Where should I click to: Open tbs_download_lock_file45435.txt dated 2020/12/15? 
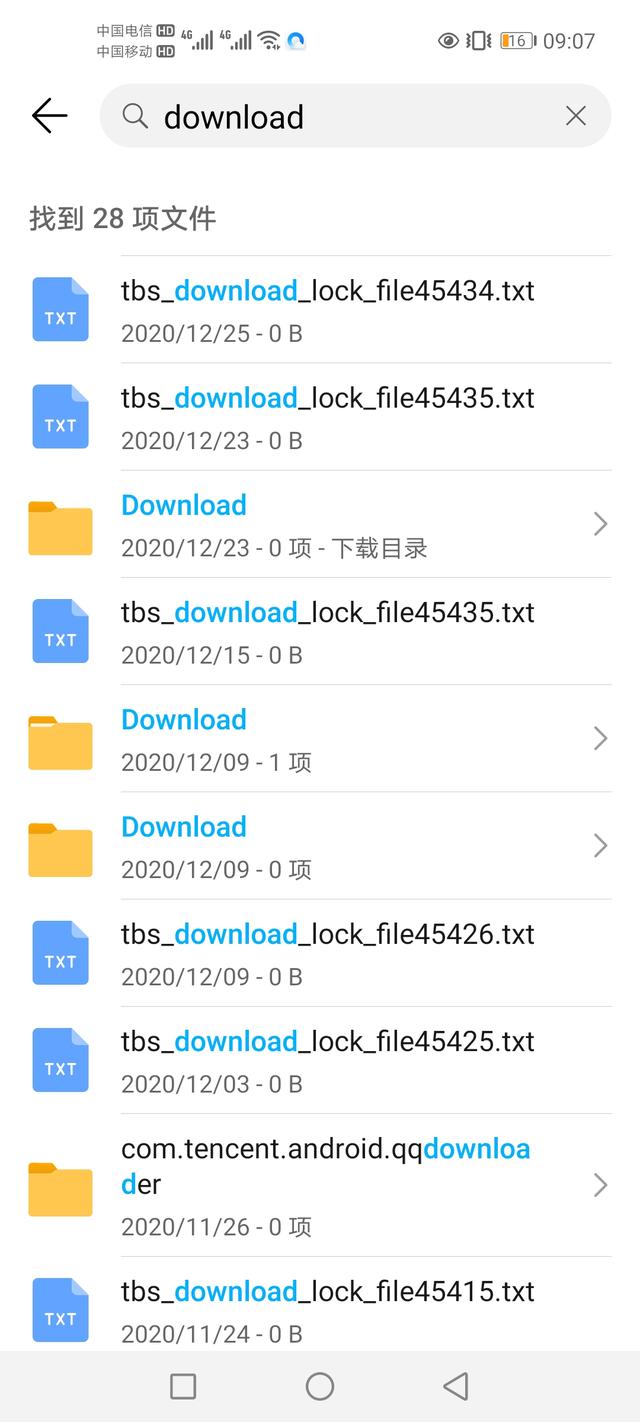click(320, 631)
